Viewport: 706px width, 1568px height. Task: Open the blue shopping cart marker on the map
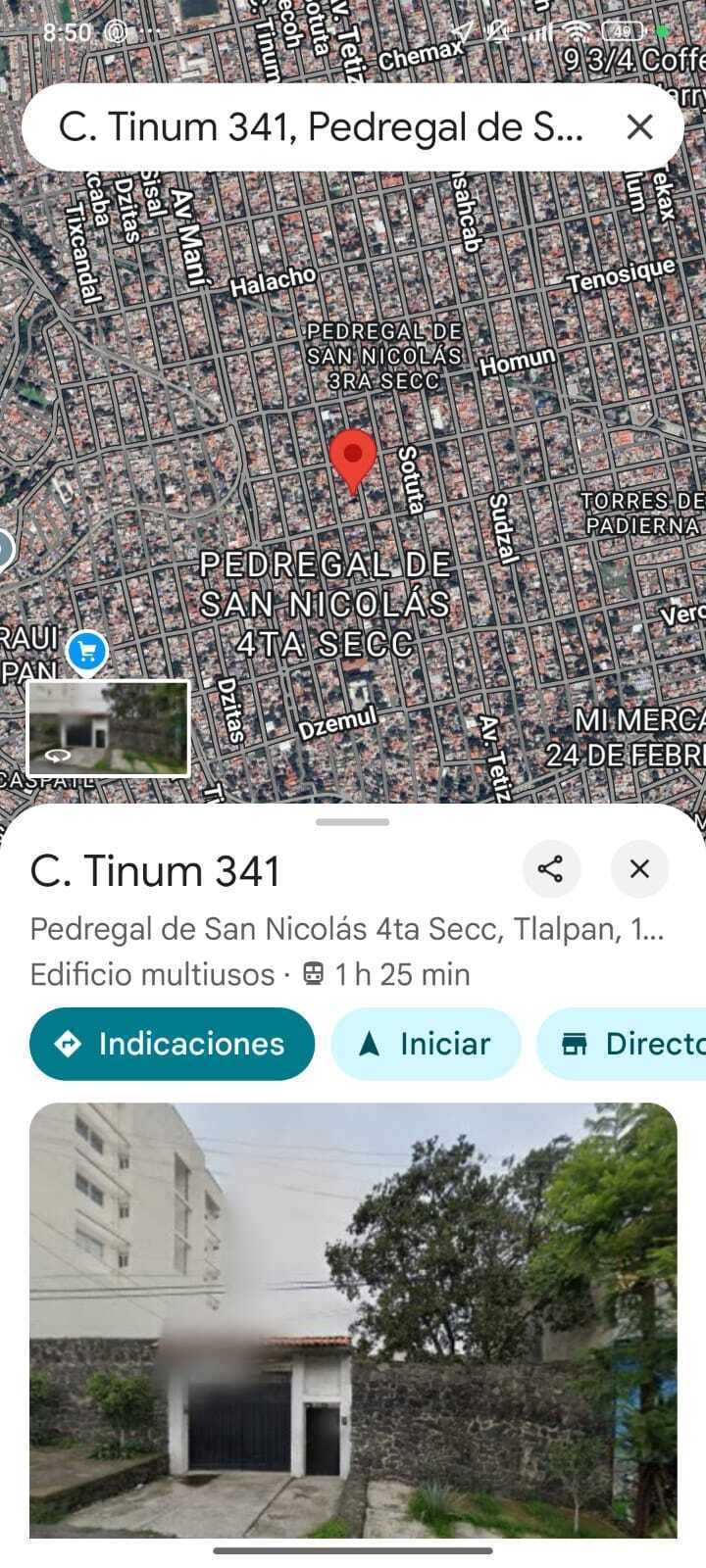87,652
